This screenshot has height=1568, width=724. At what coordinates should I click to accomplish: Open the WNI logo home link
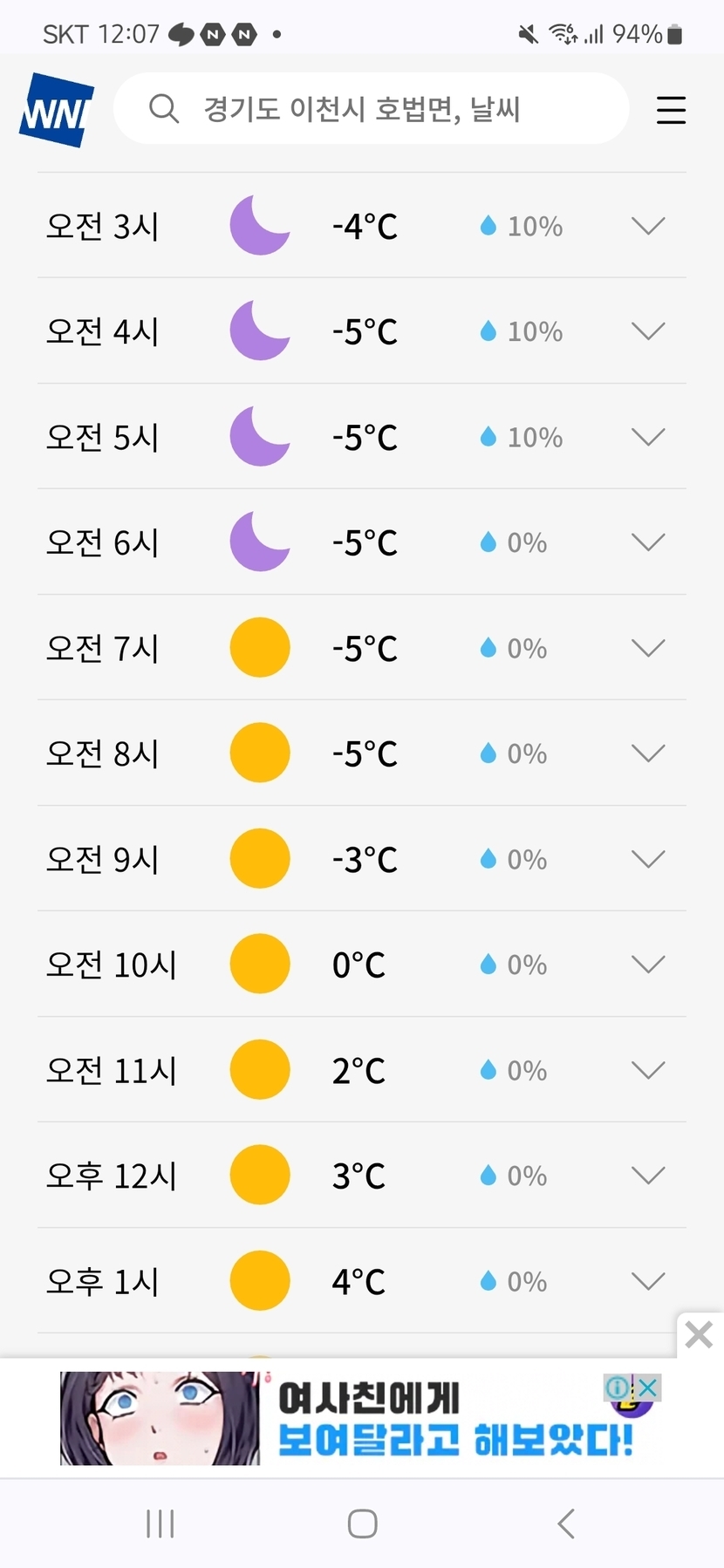click(x=56, y=111)
